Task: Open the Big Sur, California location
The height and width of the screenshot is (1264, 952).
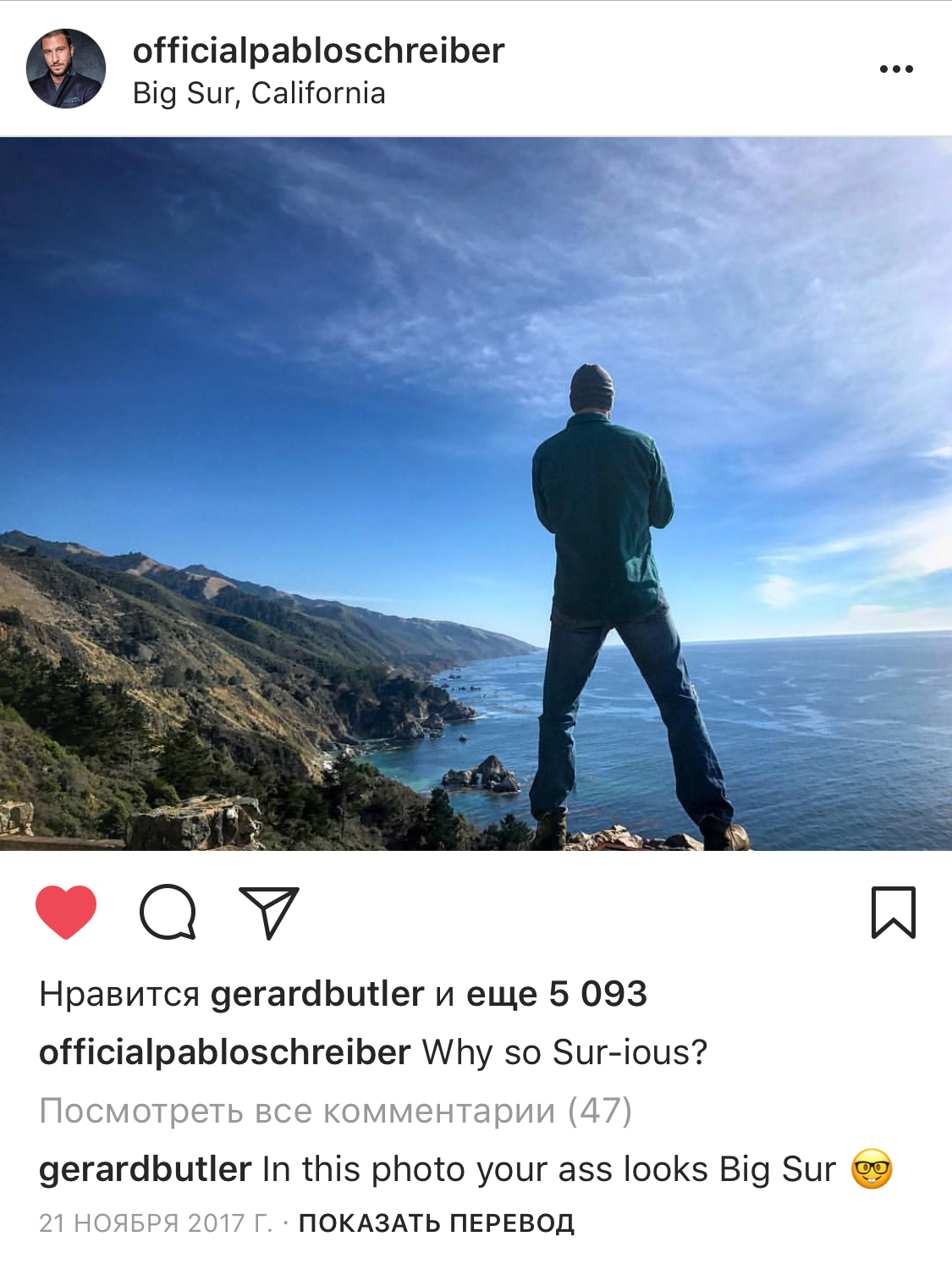Action: coord(259,93)
